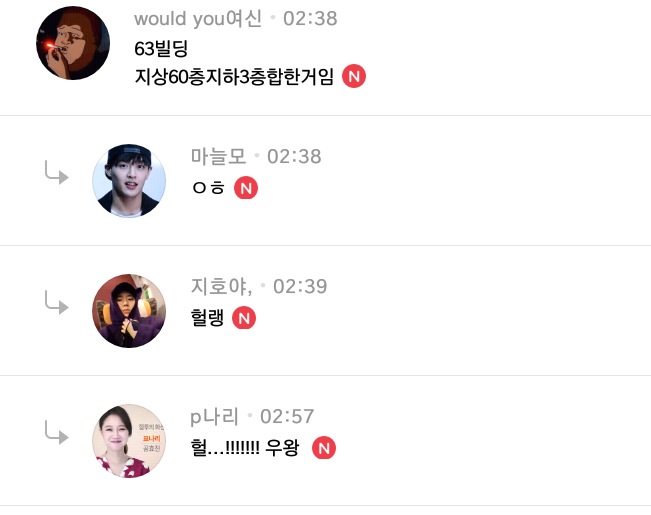The width and height of the screenshot is (651, 515).
Task: View 마늘모's profile photo
Action: [129, 180]
